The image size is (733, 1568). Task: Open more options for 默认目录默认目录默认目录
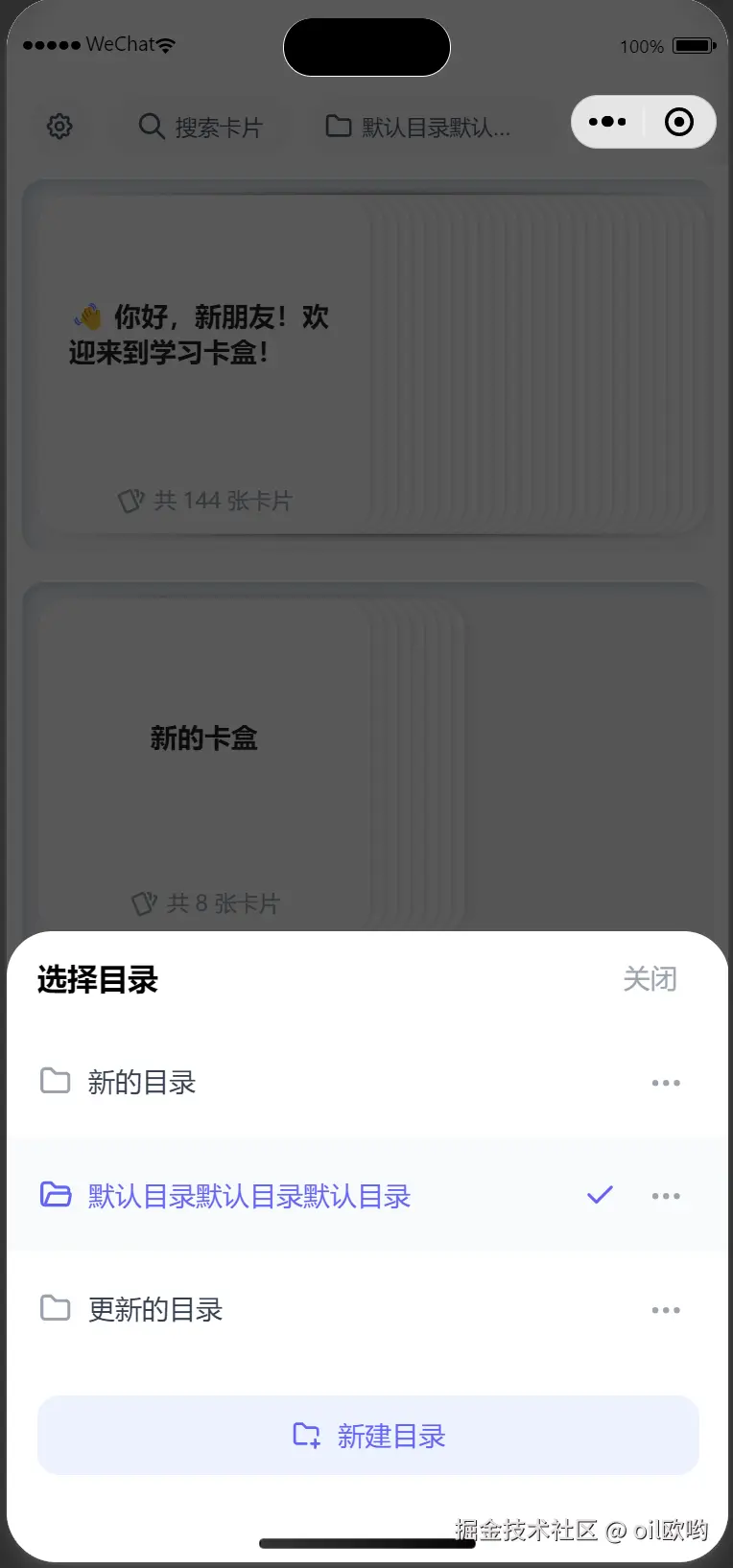[665, 1196]
